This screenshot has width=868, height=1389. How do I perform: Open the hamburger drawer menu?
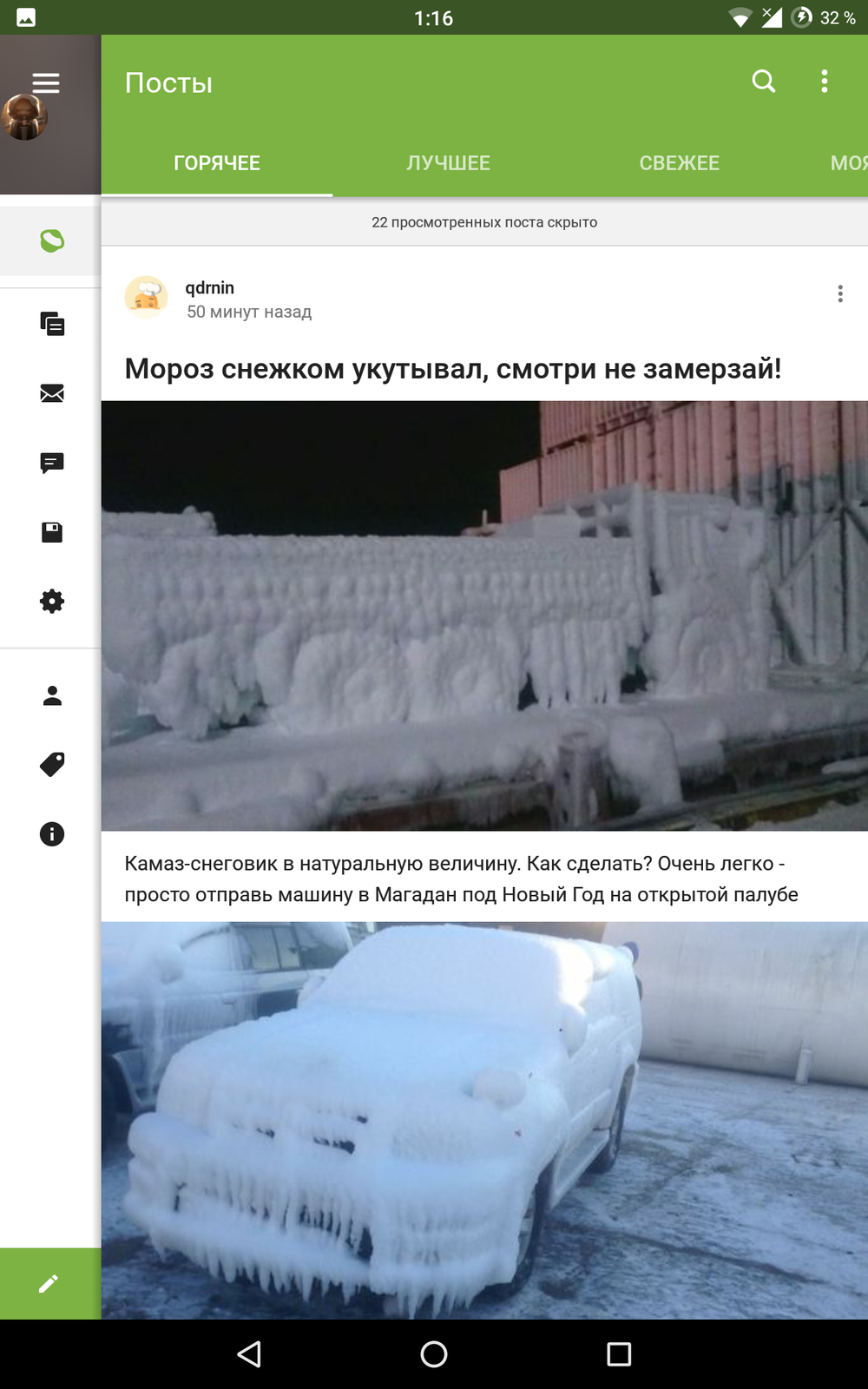tap(46, 82)
